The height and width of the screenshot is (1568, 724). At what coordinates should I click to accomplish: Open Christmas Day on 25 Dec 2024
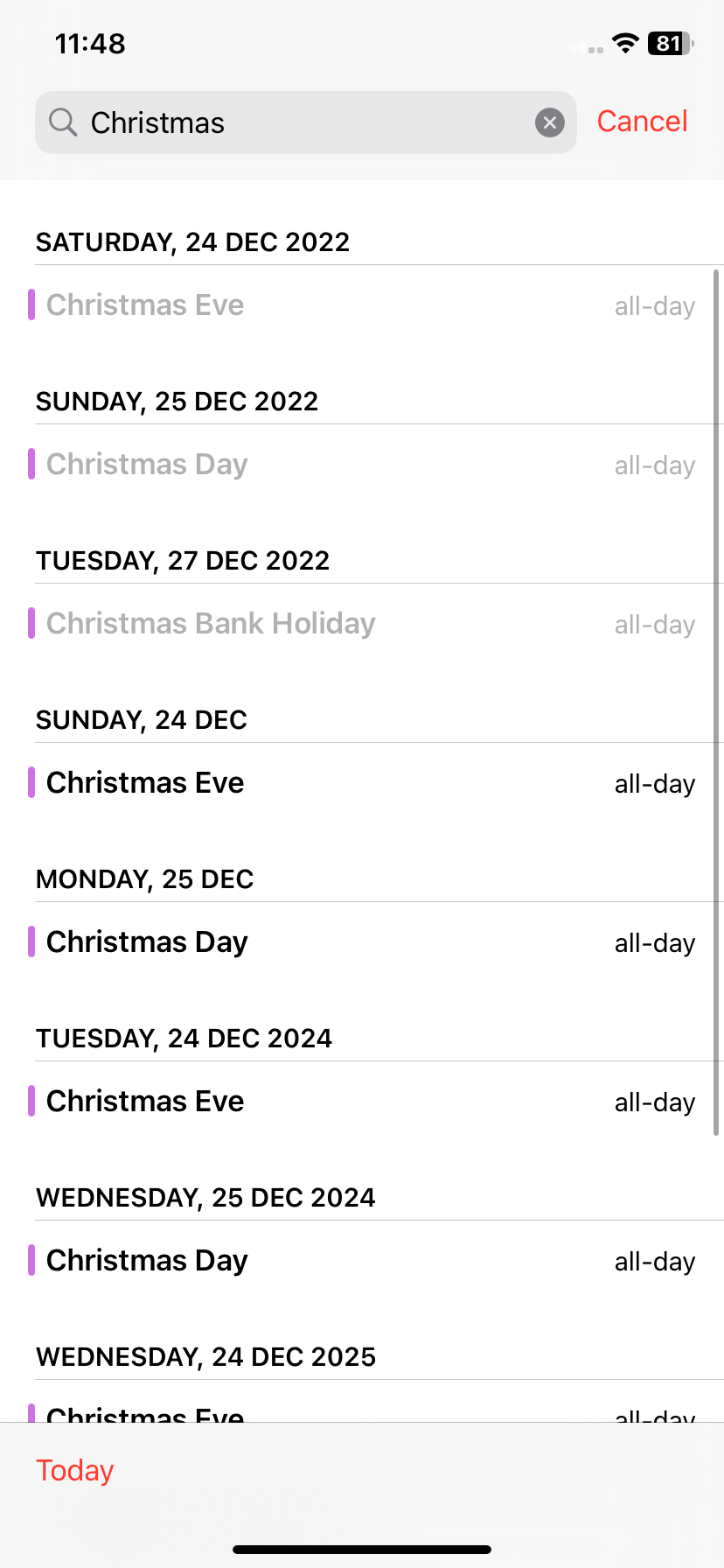362,1261
